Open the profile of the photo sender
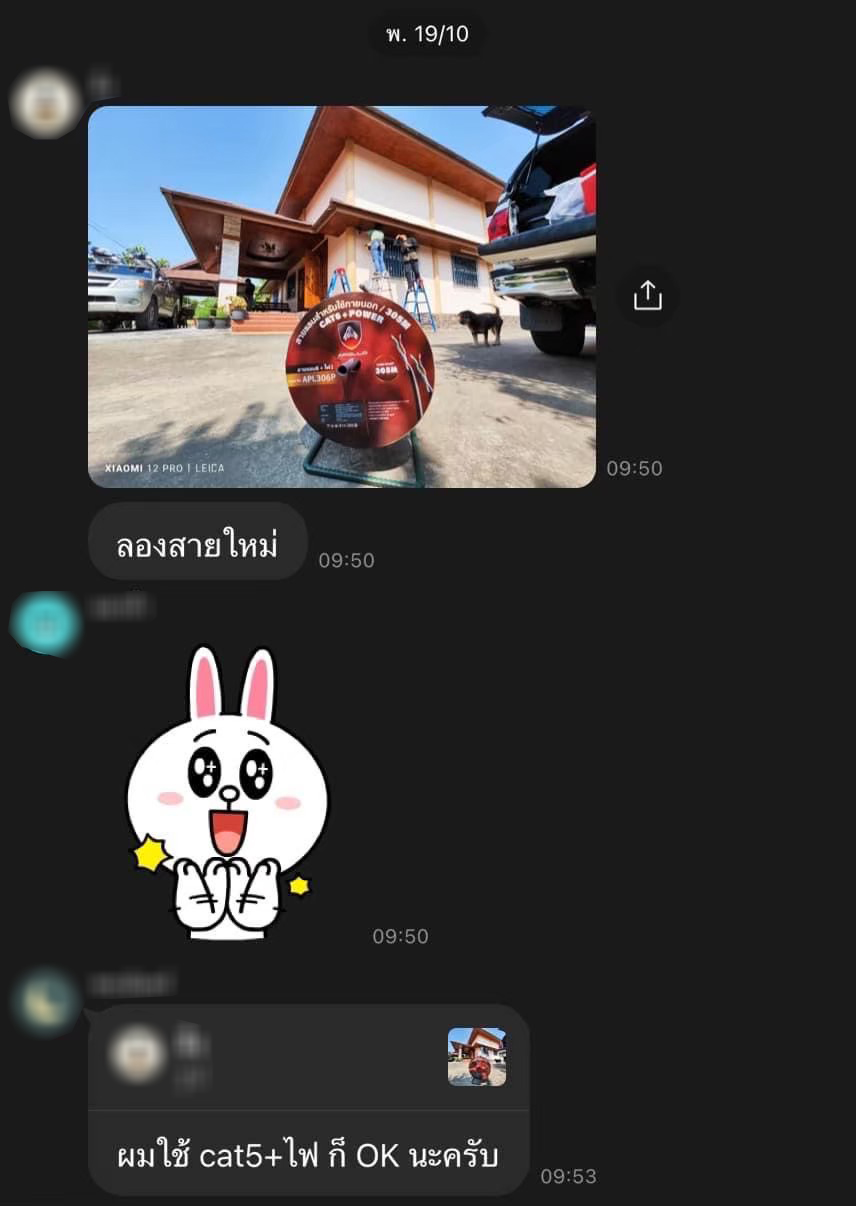This screenshot has height=1206, width=856. pyautogui.click(x=45, y=103)
